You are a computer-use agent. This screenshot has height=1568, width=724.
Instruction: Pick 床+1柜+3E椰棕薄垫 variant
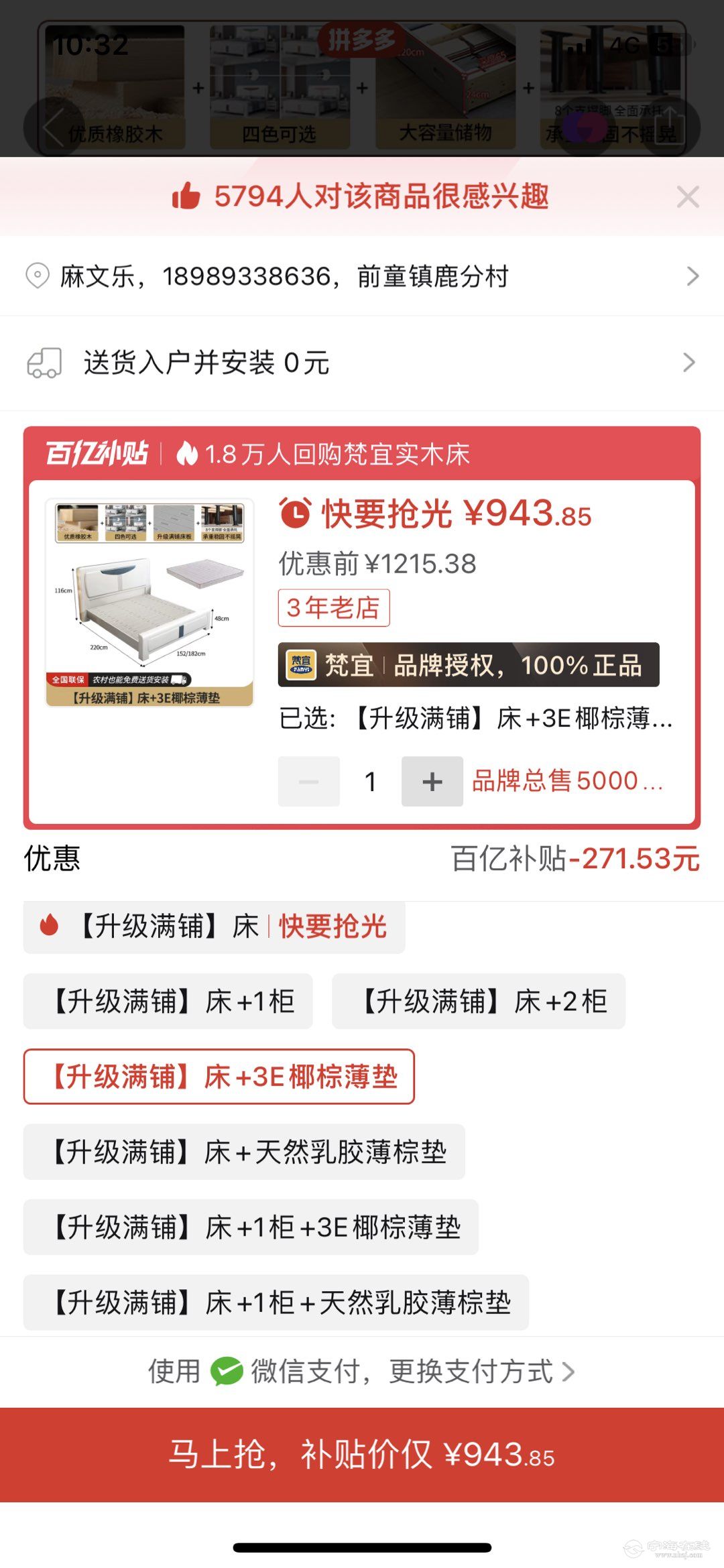click(x=251, y=1227)
